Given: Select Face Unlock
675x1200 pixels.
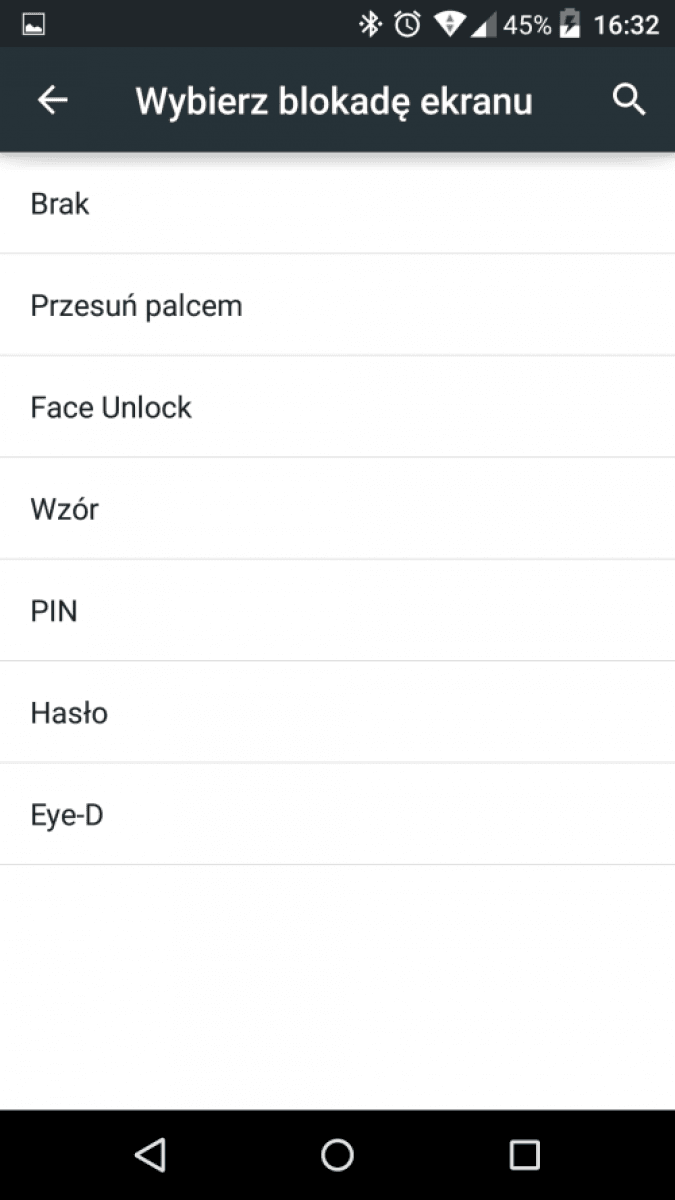Looking at the screenshot, I should pyautogui.click(x=337, y=407).
